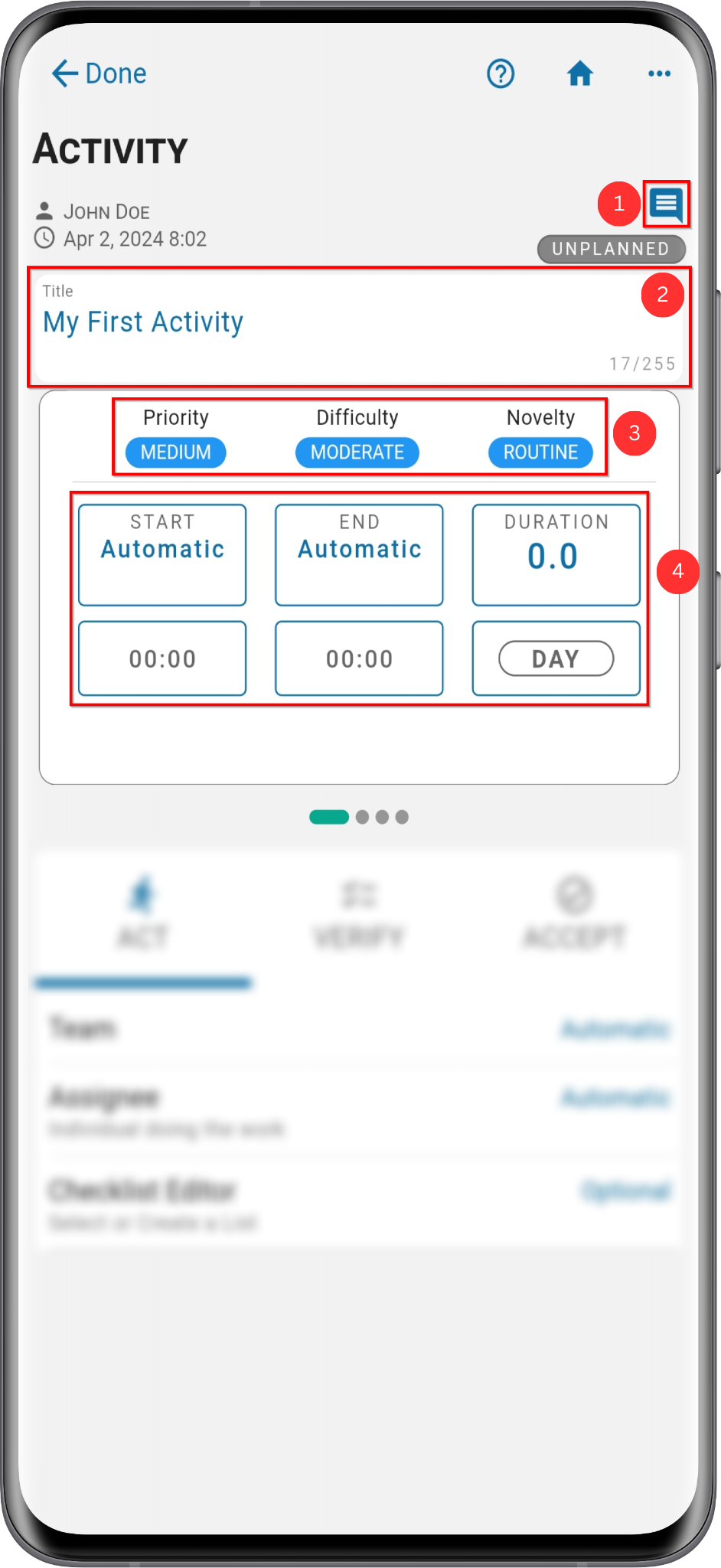Tap the page indicator dots below card
The width and height of the screenshot is (721, 1568).
coord(359,817)
